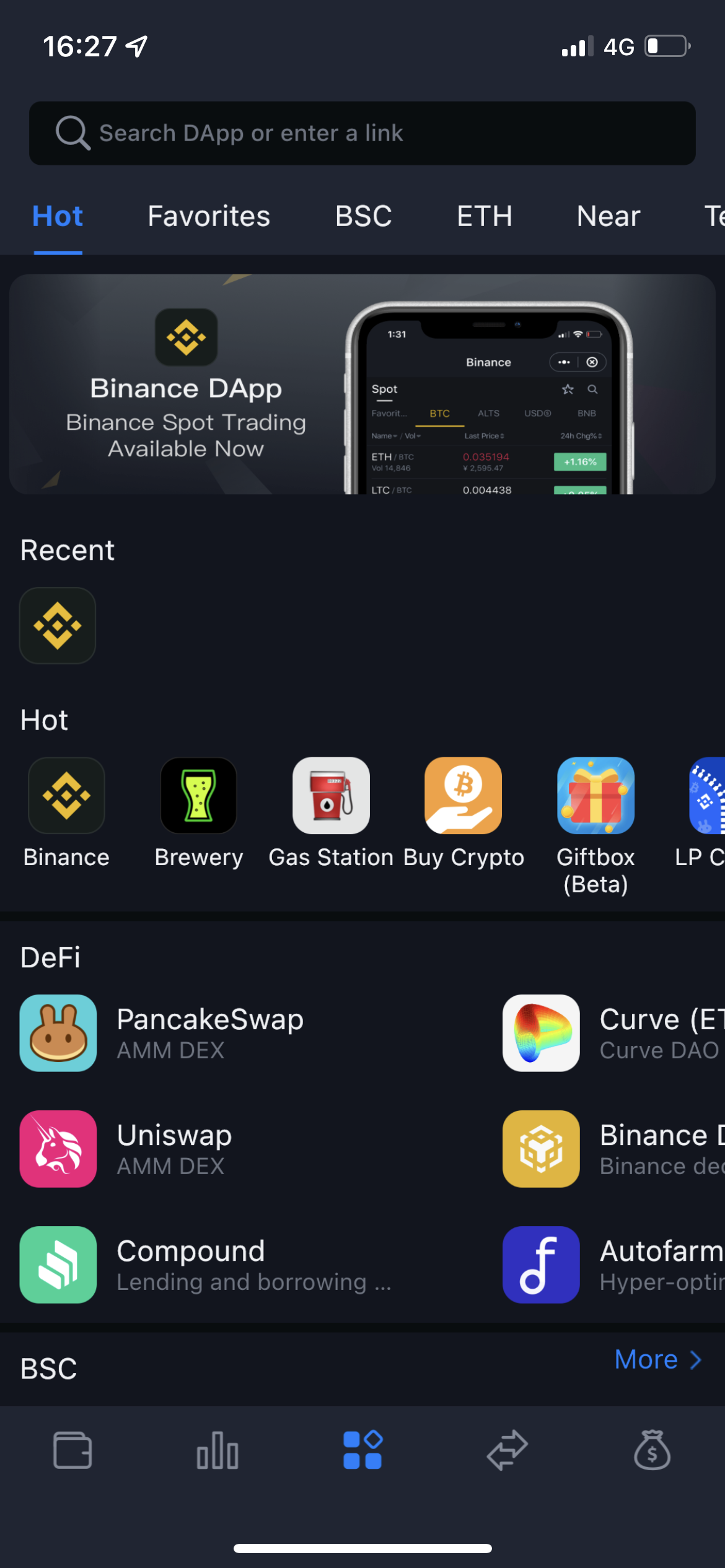This screenshot has height=1568, width=725.
Task: Go to the wallet tab in bottom bar
Action: [72, 1450]
